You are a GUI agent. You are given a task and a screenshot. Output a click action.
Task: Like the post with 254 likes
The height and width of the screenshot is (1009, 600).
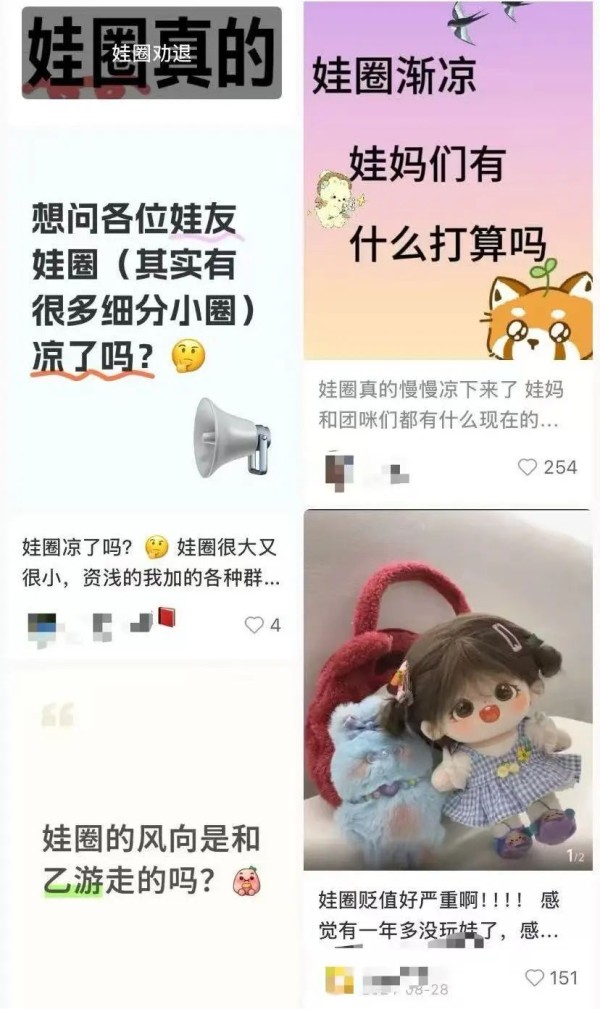tap(528, 467)
